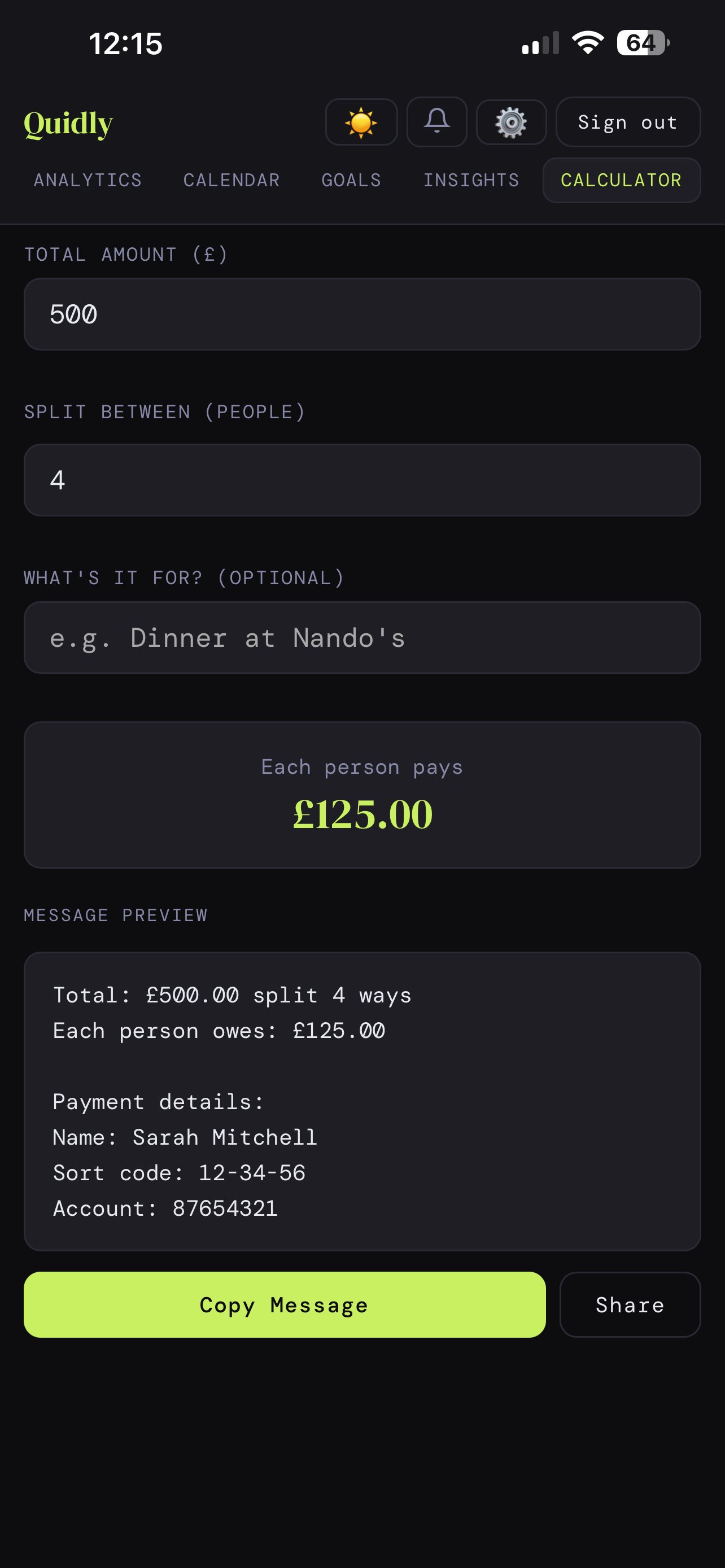The height and width of the screenshot is (1568, 725).
Task: Select the Calculator tab
Action: [621, 180]
